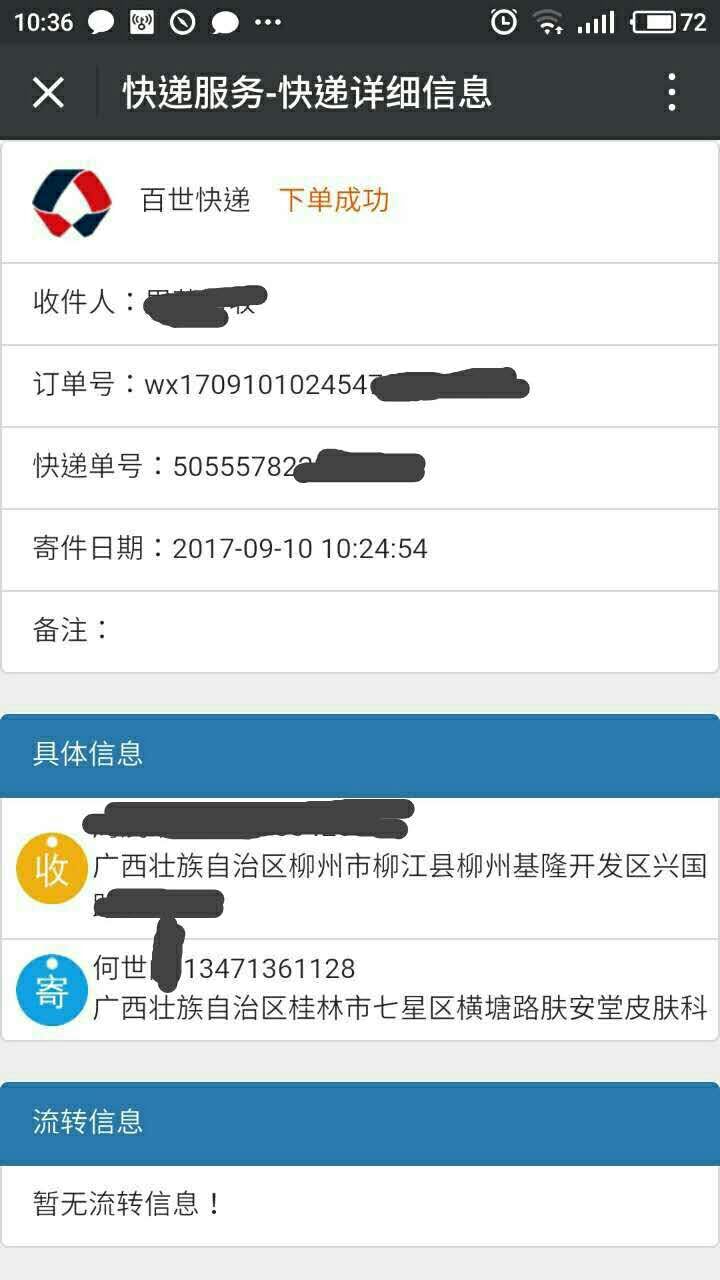The image size is (720, 1280).
Task: Open the overflow menu
Action: click(x=672, y=93)
